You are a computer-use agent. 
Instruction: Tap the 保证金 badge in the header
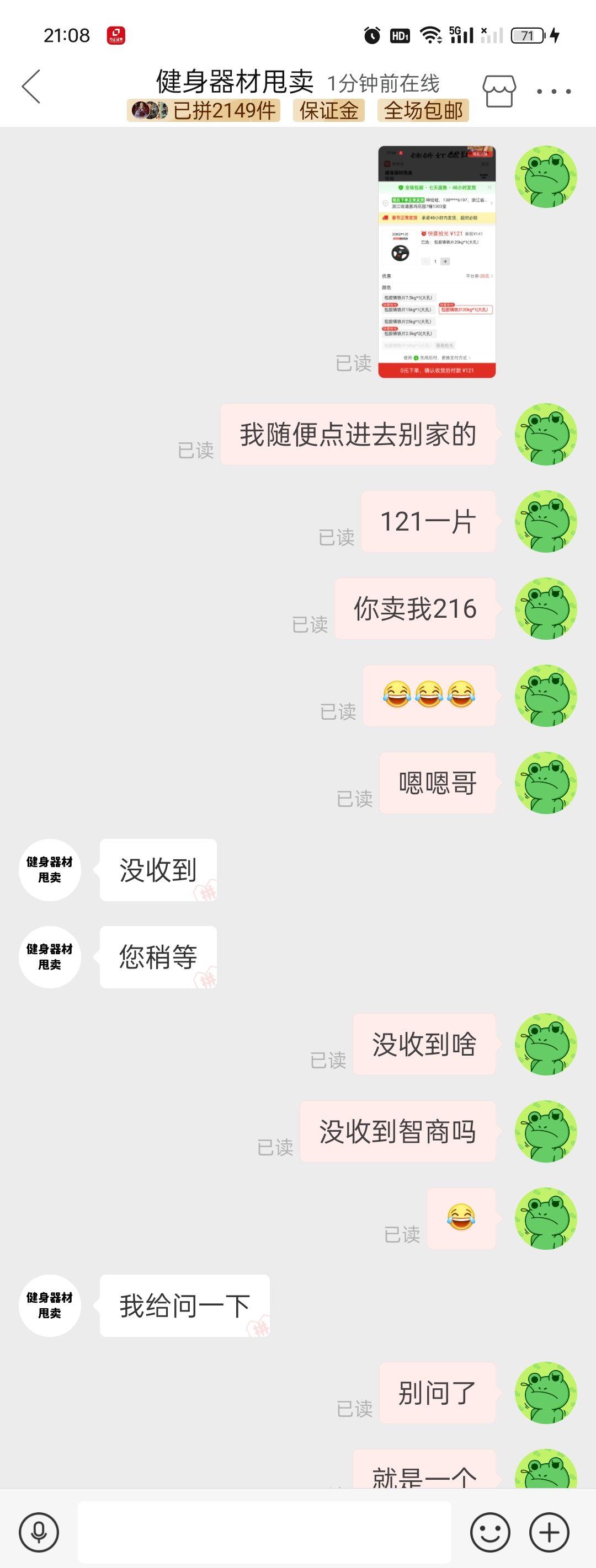329,111
